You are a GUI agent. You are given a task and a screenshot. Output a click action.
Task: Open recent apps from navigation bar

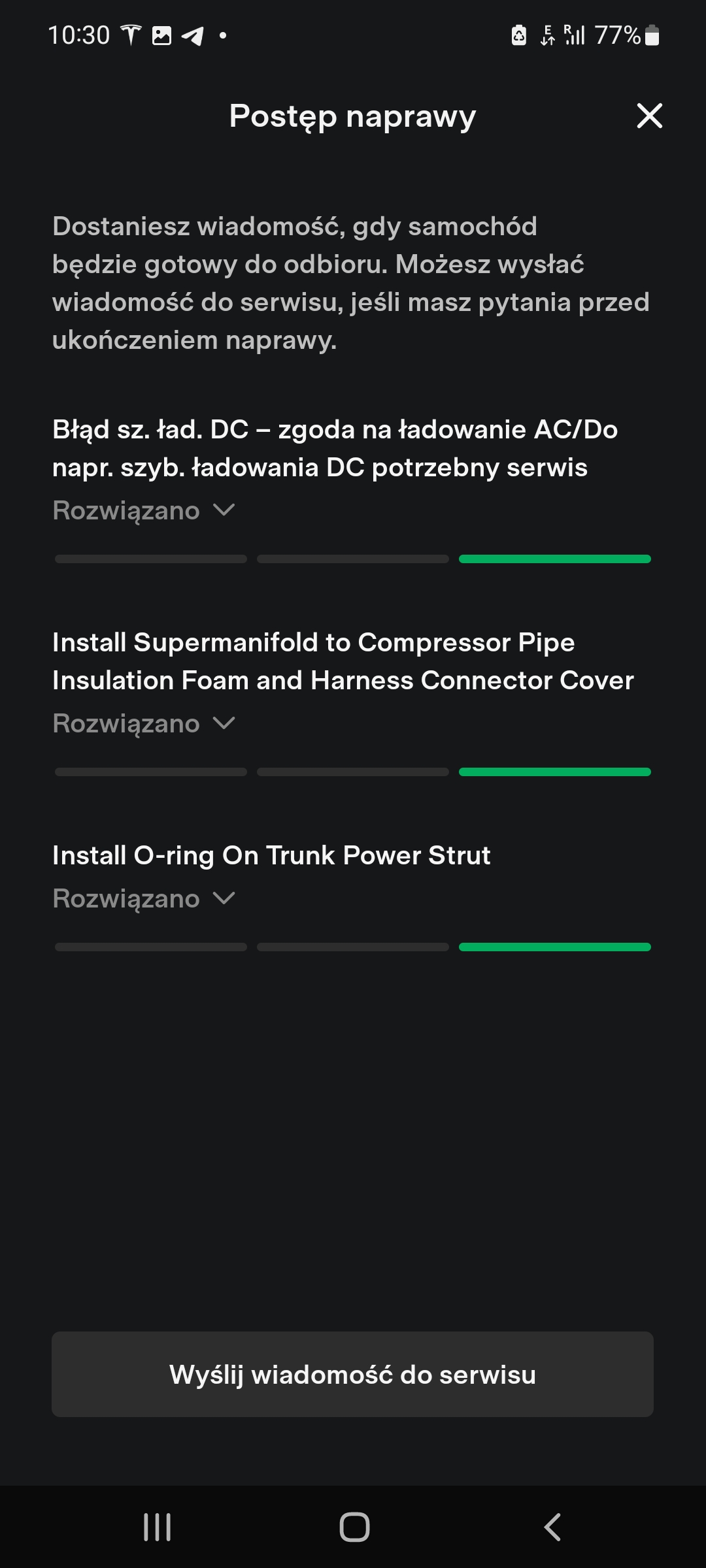pos(157,1527)
